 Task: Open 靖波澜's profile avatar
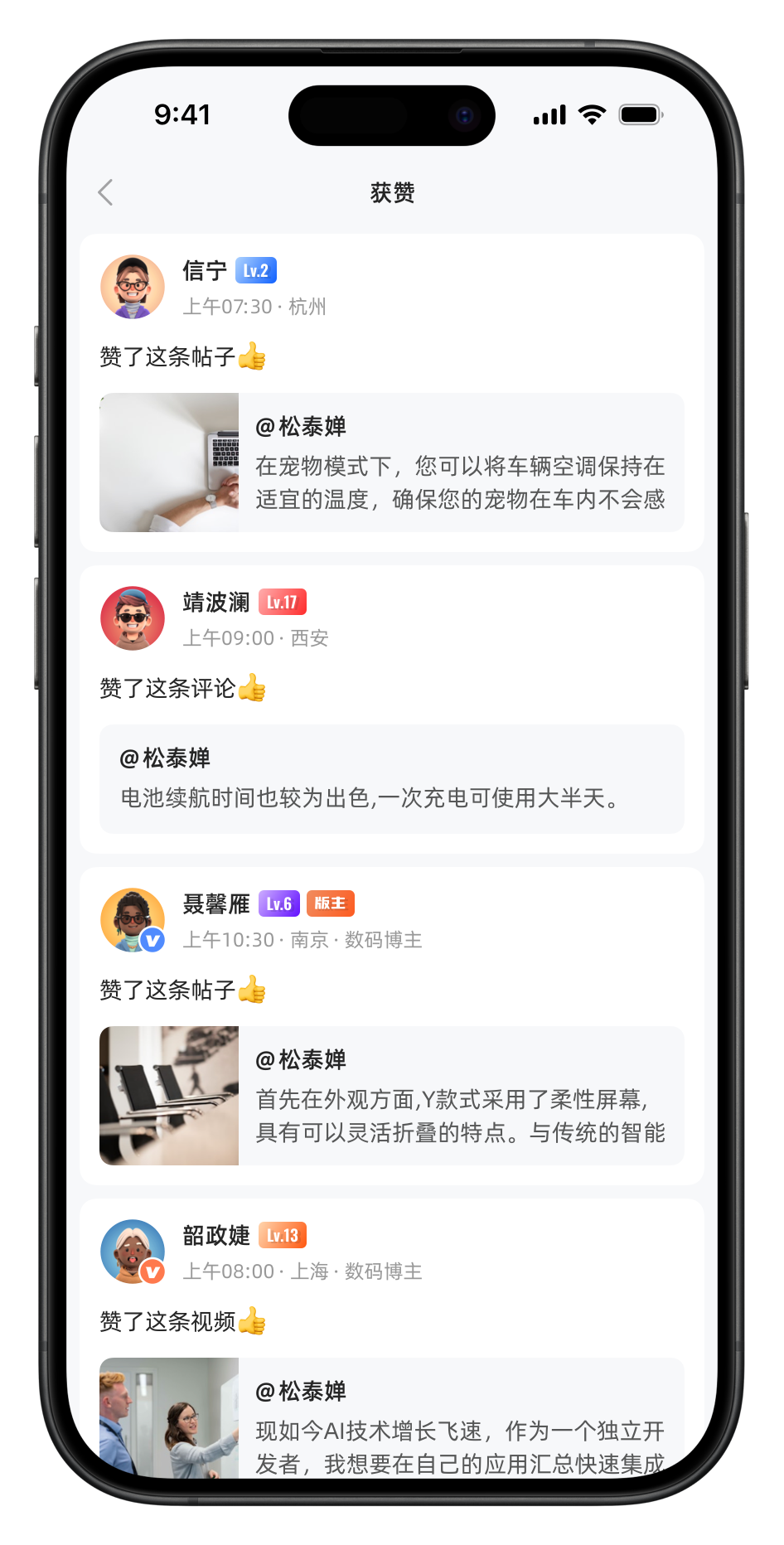tap(133, 618)
